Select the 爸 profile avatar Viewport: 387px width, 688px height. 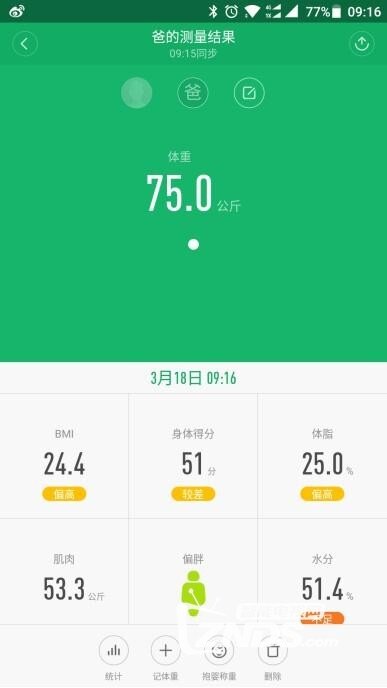pyautogui.click(x=193, y=93)
